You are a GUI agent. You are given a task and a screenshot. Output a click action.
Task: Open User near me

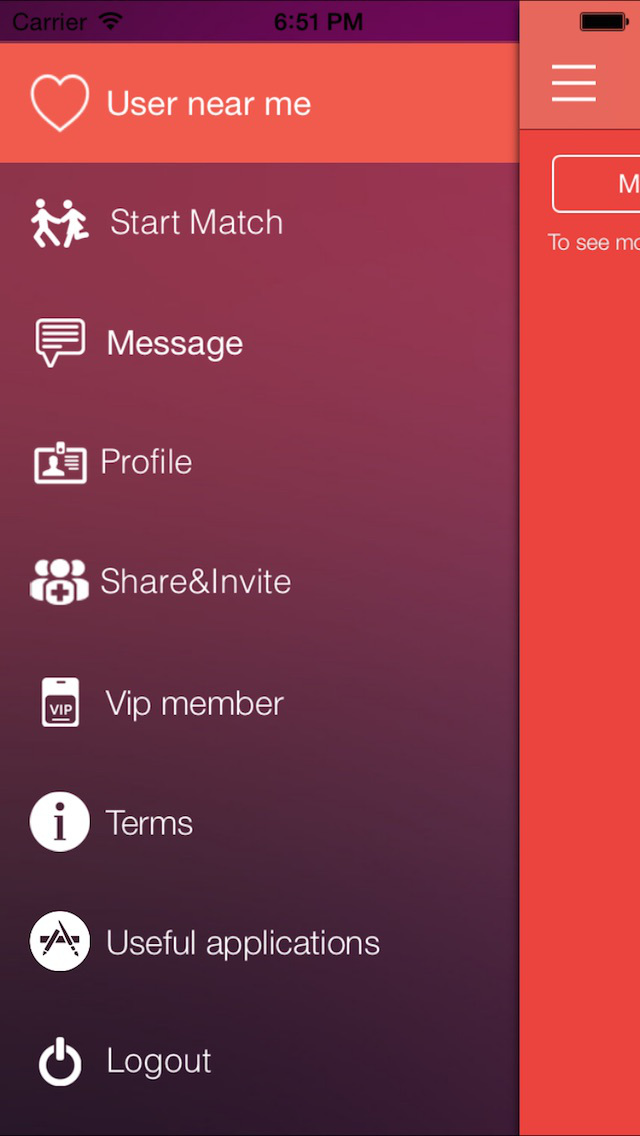(x=208, y=104)
